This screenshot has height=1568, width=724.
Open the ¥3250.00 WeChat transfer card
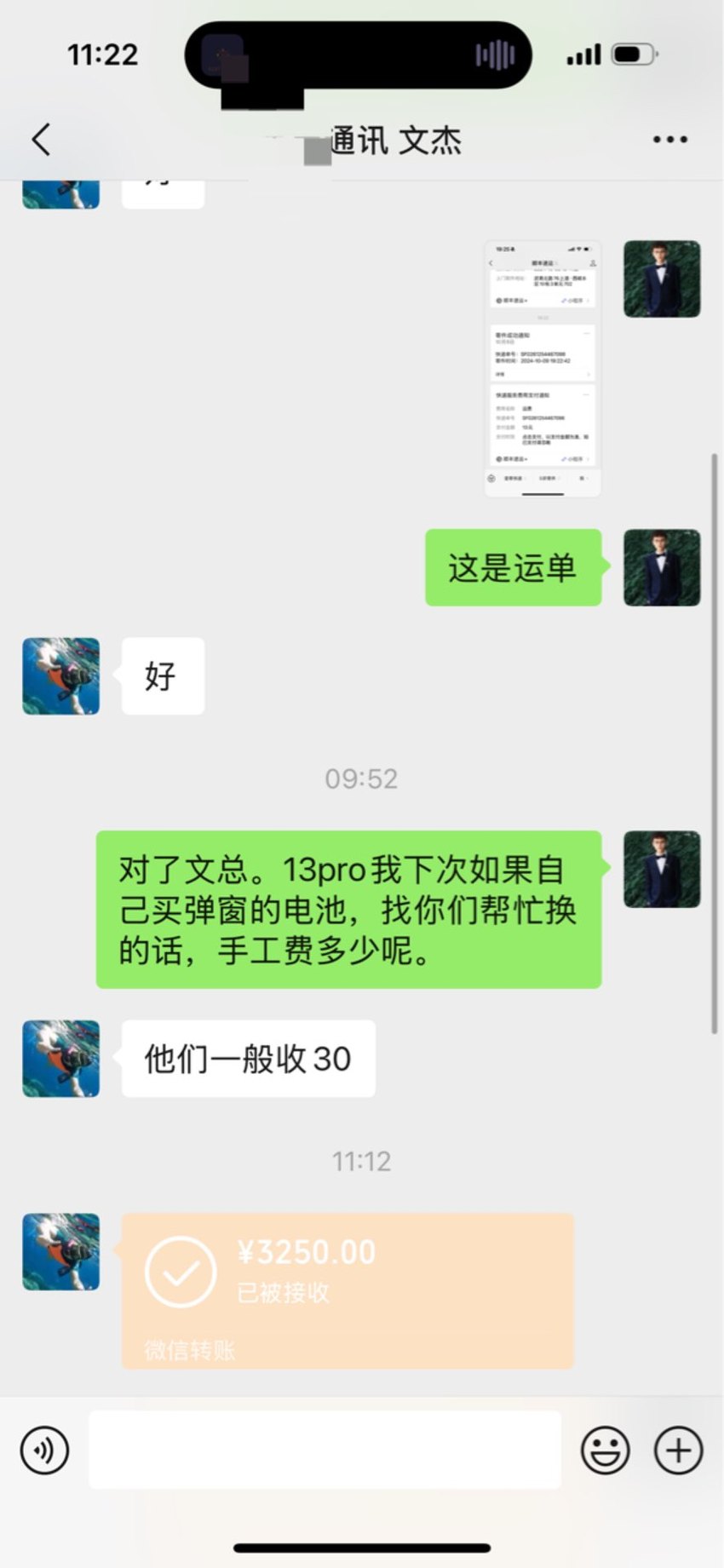(348, 1291)
